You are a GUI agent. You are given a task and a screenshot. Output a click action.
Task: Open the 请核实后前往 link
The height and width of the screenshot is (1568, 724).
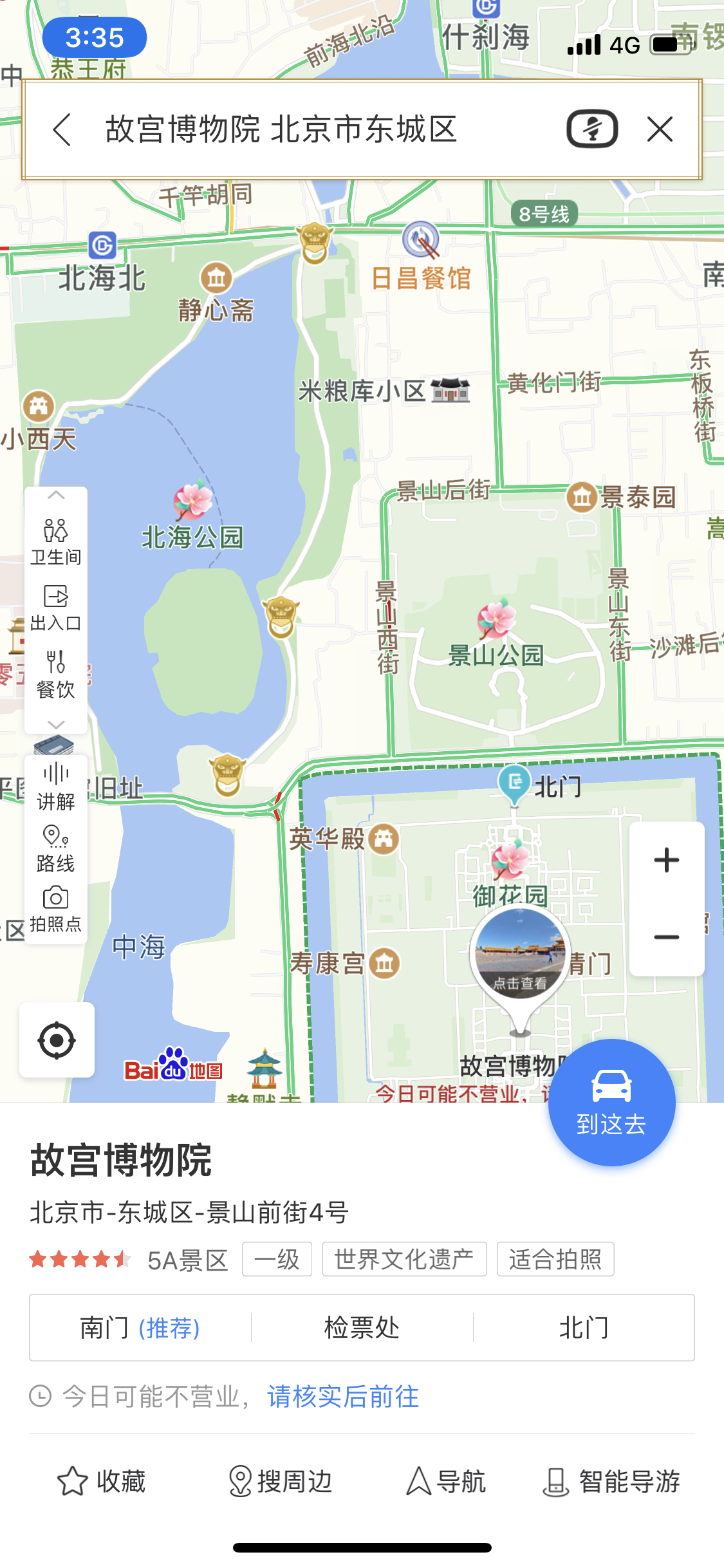[x=343, y=1397]
